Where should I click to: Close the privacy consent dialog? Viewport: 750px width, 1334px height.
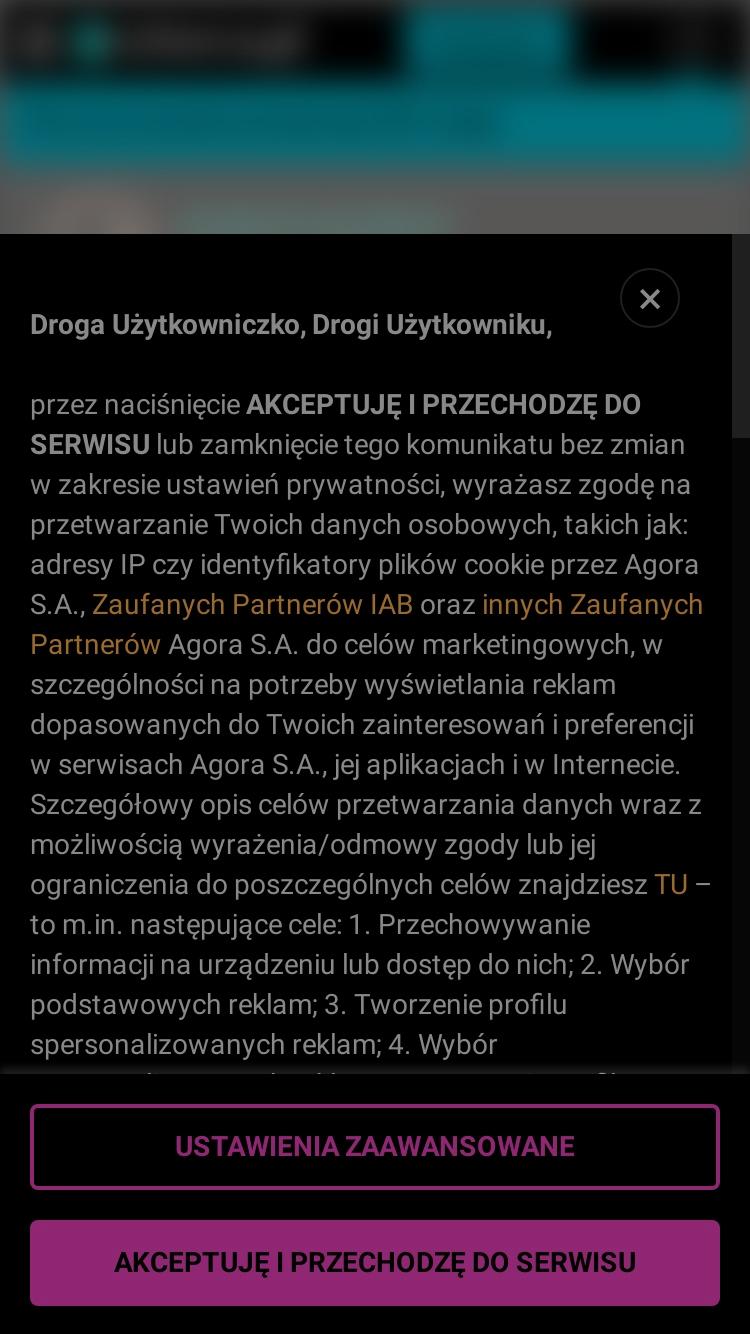650,298
